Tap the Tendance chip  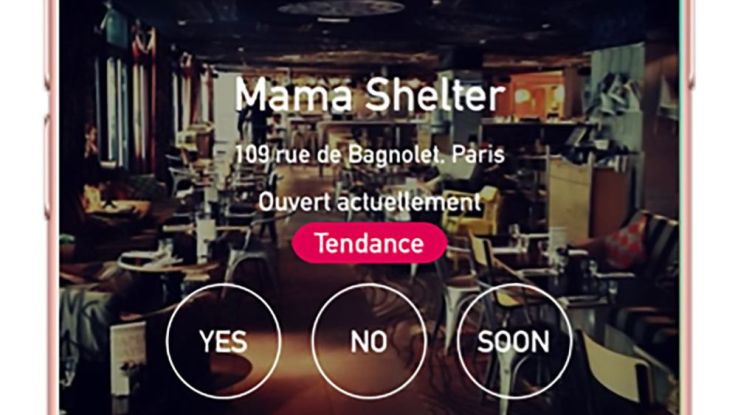[370, 243]
